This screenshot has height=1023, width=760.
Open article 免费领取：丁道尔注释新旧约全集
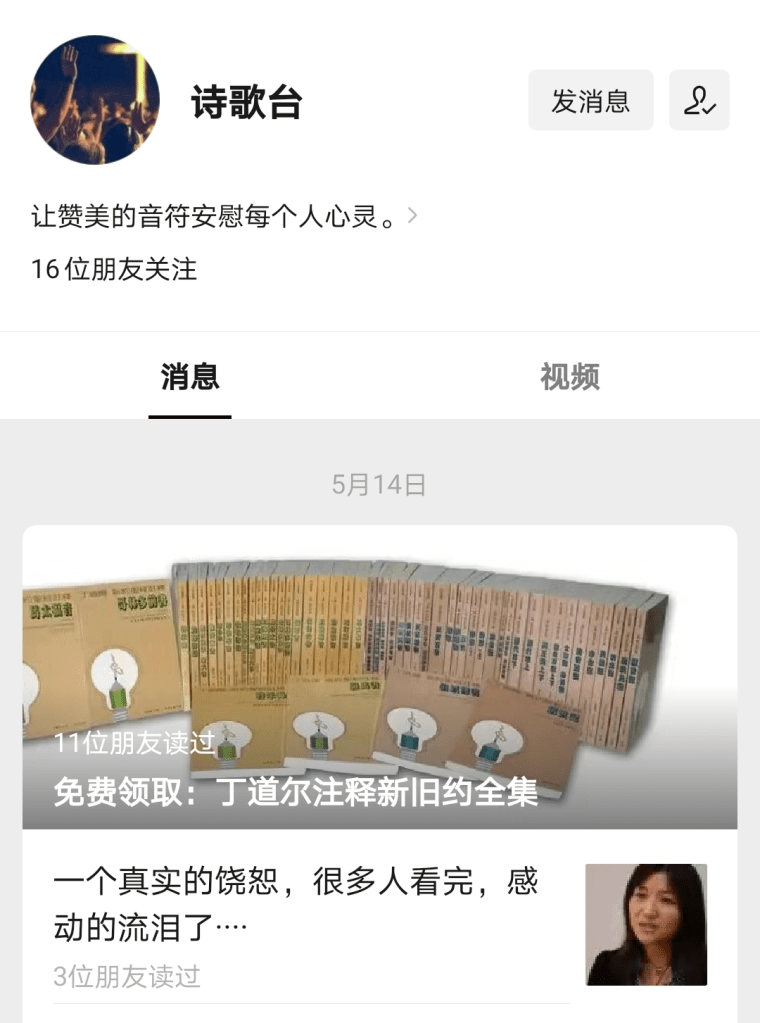click(380, 680)
